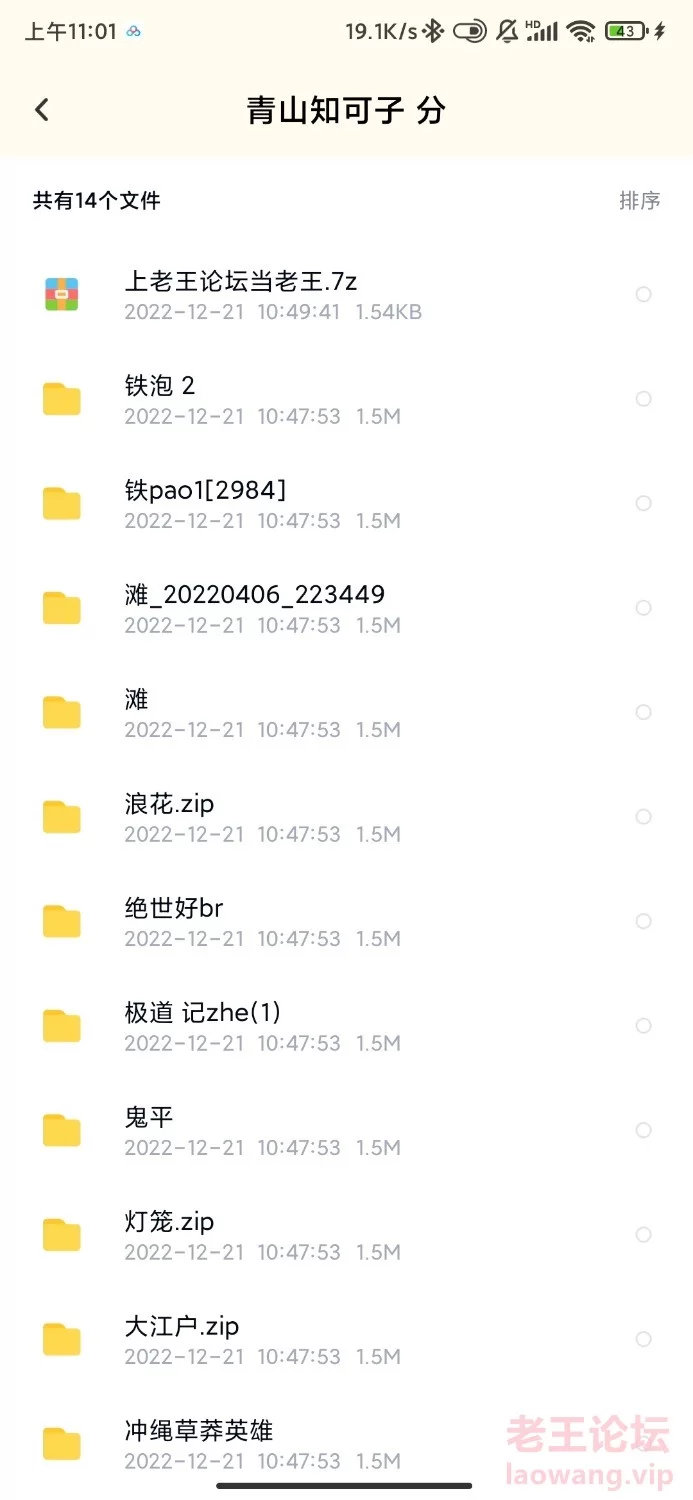693x1500 pixels.
Task: Select 鬼平 via its circle
Action: (x=644, y=1130)
